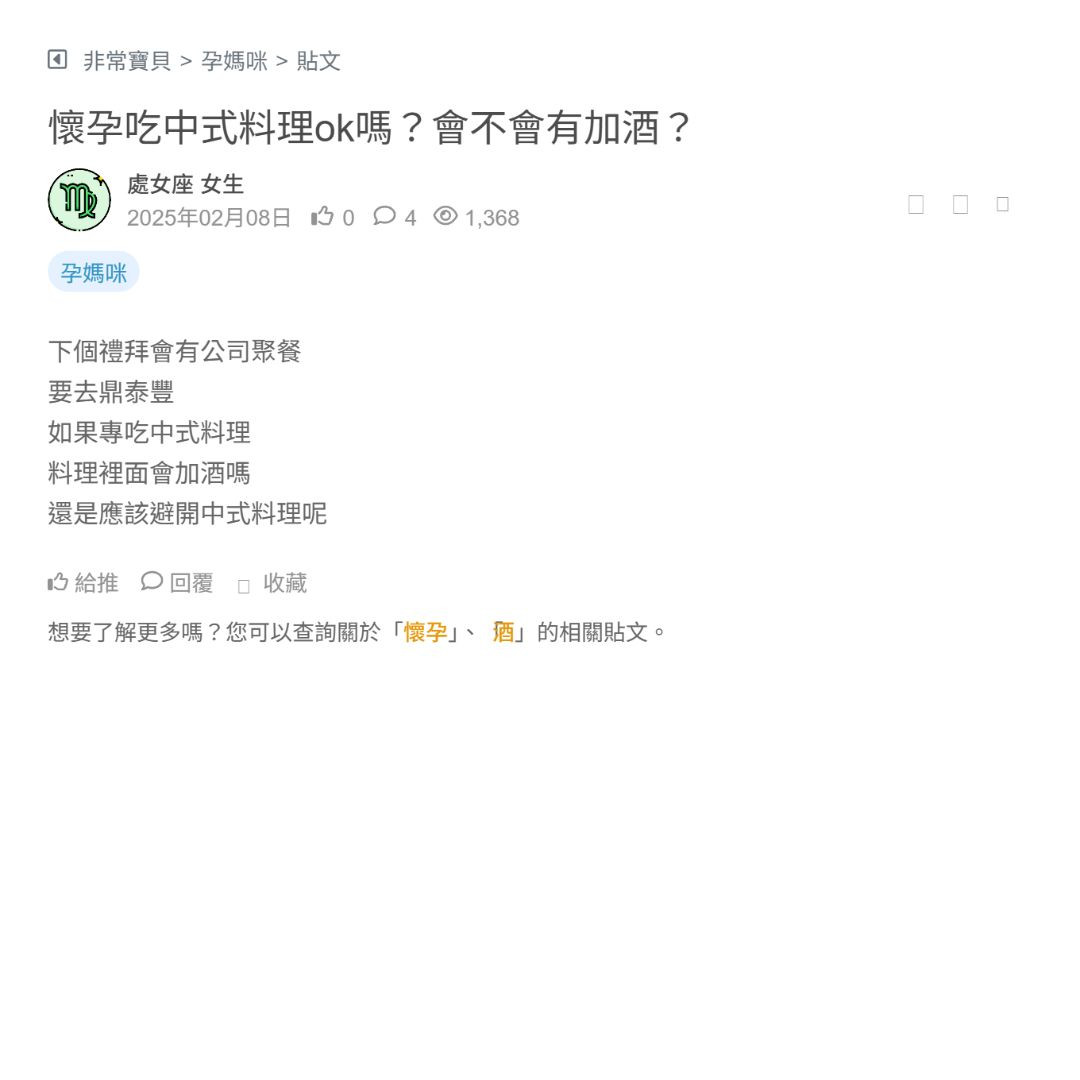Save the post with 收藏
This screenshot has width=1080, height=1080.
click(x=273, y=583)
